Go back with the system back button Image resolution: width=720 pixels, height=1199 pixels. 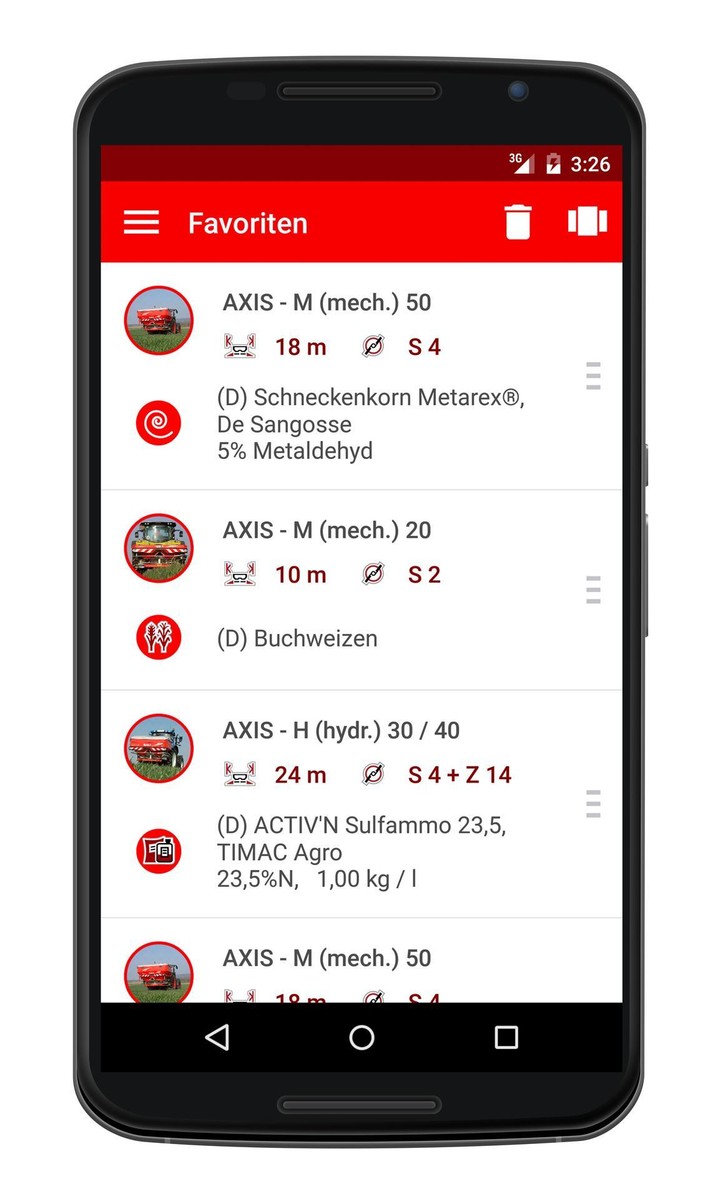point(217,1037)
